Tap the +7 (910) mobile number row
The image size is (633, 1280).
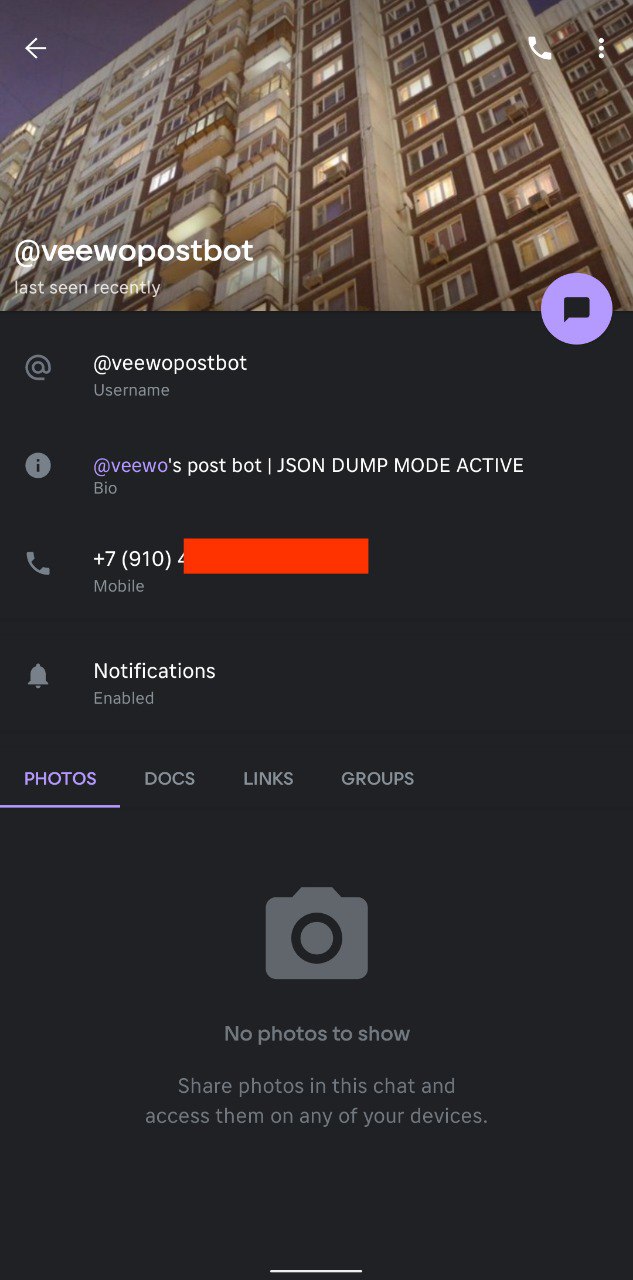pos(316,570)
